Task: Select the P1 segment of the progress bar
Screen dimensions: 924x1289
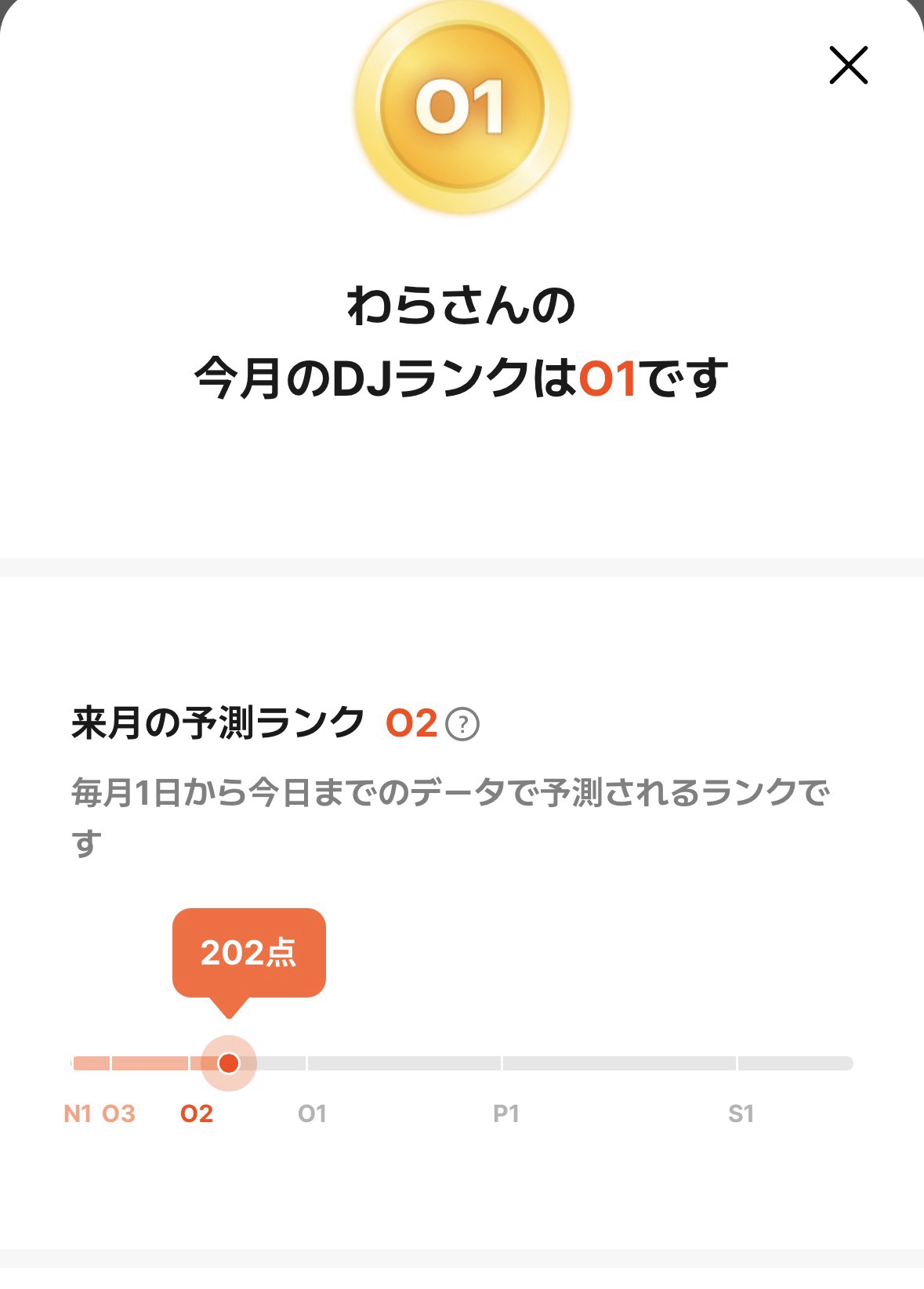Action: click(619, 1063)
